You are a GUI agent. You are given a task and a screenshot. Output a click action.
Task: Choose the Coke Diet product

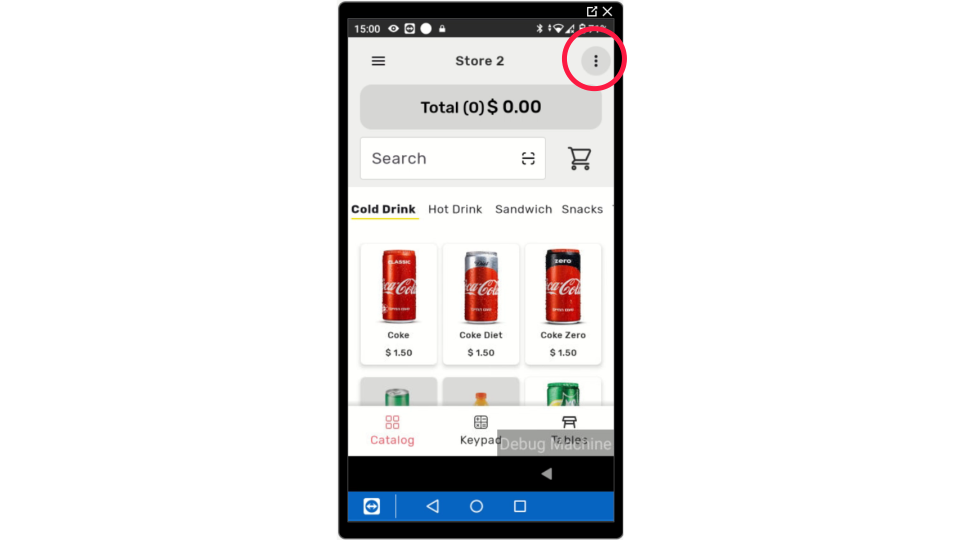pos(481,303)
